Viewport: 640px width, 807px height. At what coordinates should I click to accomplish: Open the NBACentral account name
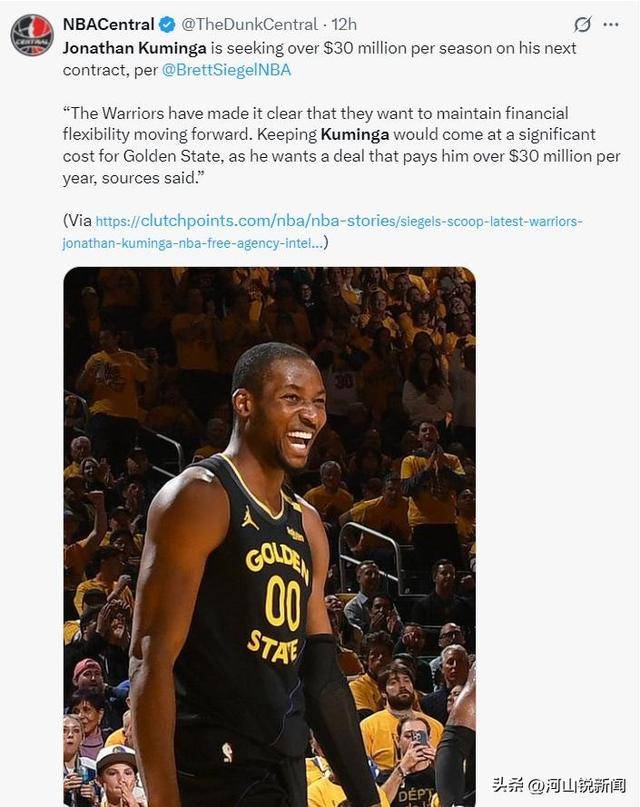(x=108, y=24)
